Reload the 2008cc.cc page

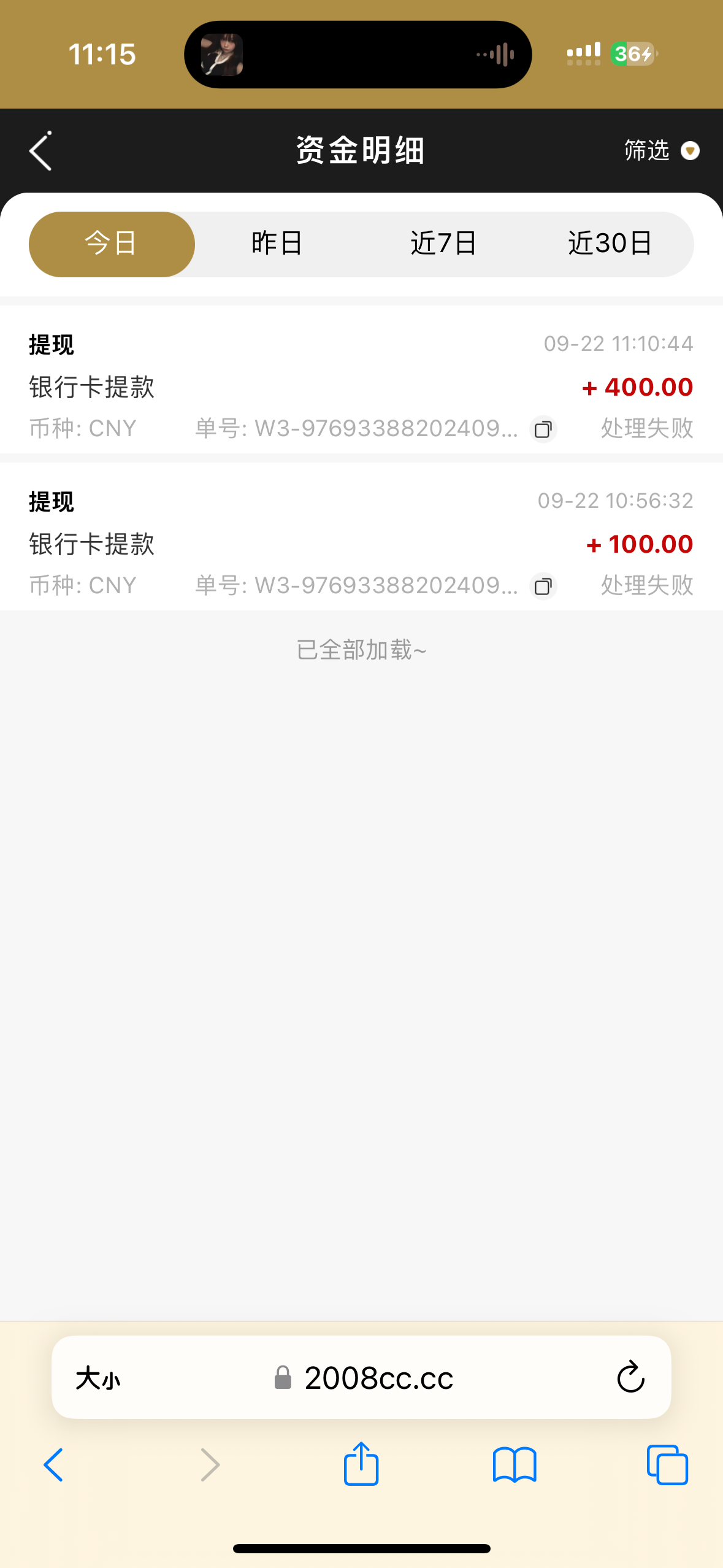point(629,1377)
